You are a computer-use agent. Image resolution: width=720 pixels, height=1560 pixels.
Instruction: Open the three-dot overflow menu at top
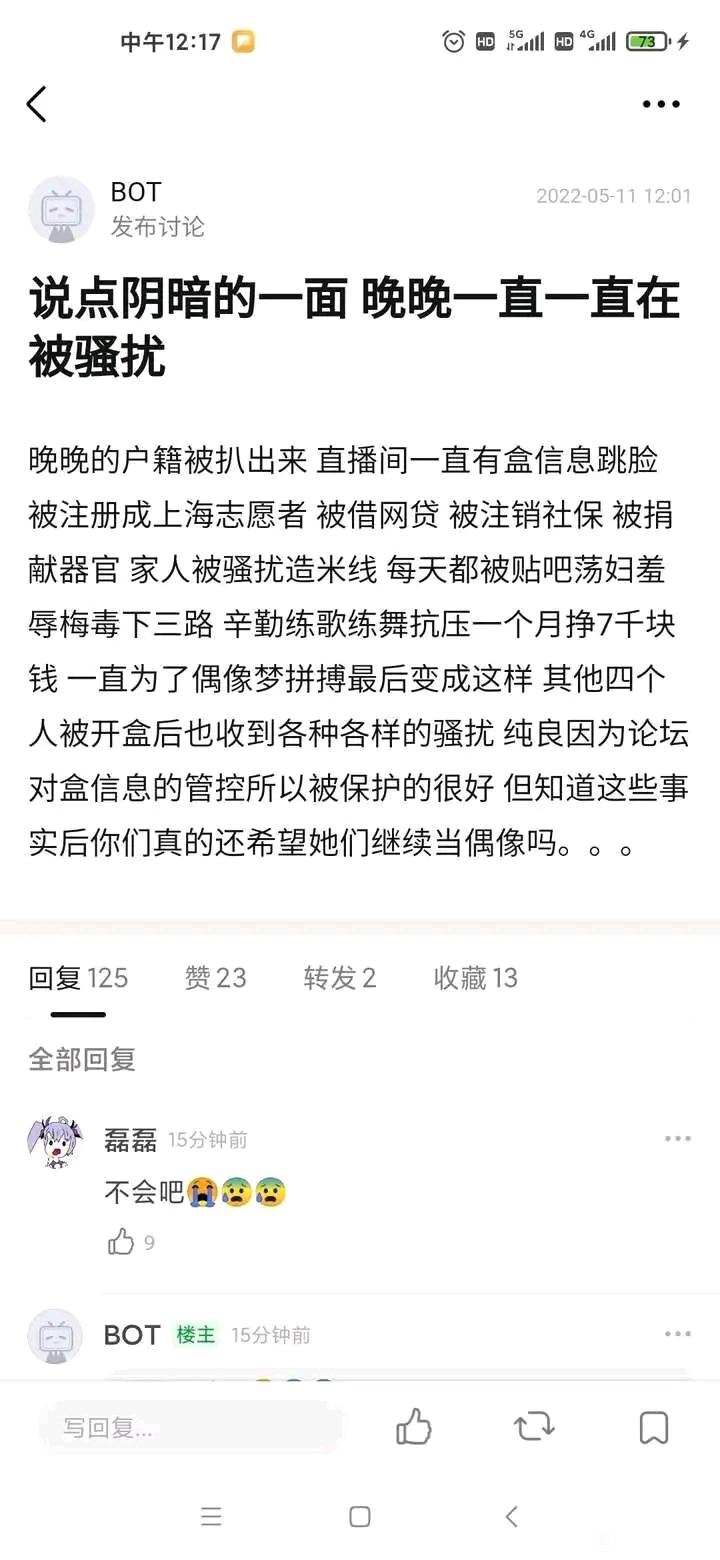(x=661, y=104)
